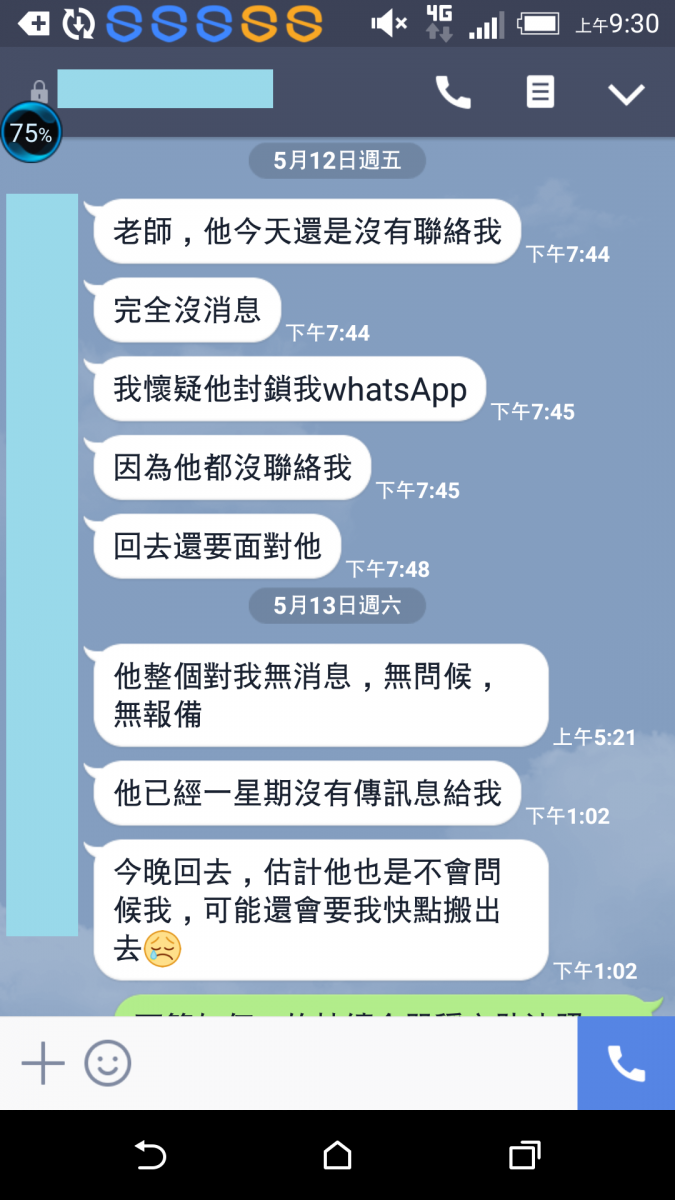Open recent apps from the navigation bar
The width and height of the screenshot is (675, 1200).
click(524, 1156)
